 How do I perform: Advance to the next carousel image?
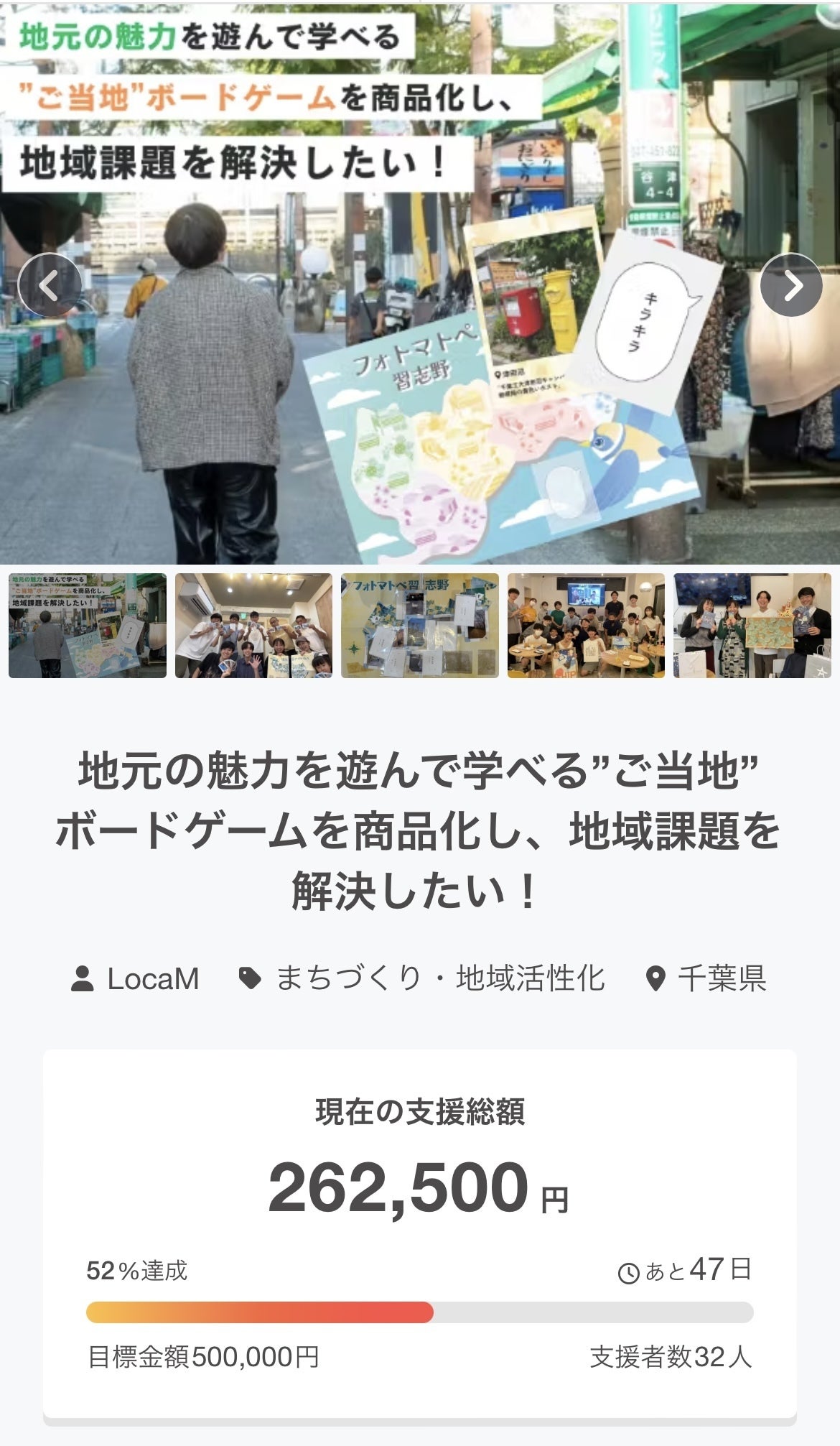coord(790,285)
